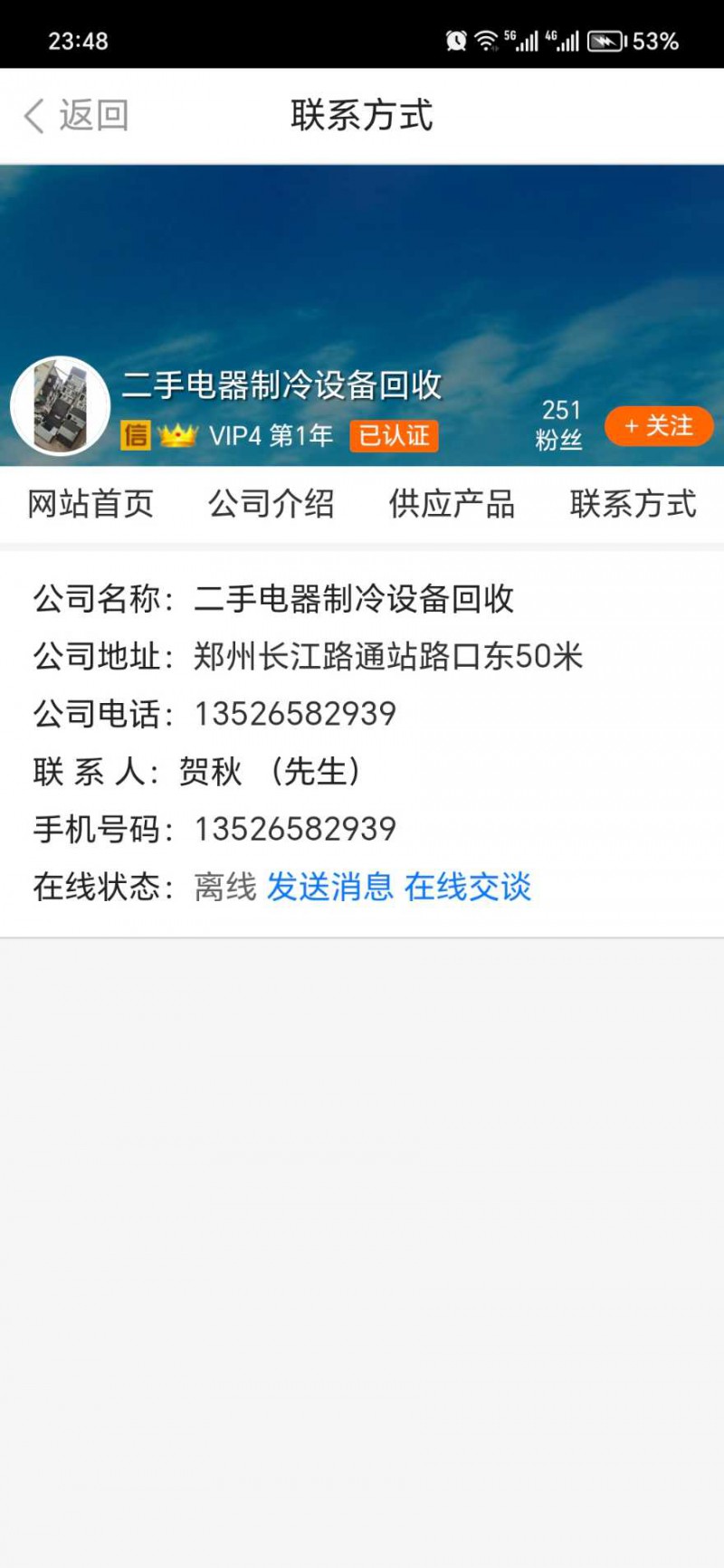Open the company avatar picture

pyautogui.click(x=60, y=406)
